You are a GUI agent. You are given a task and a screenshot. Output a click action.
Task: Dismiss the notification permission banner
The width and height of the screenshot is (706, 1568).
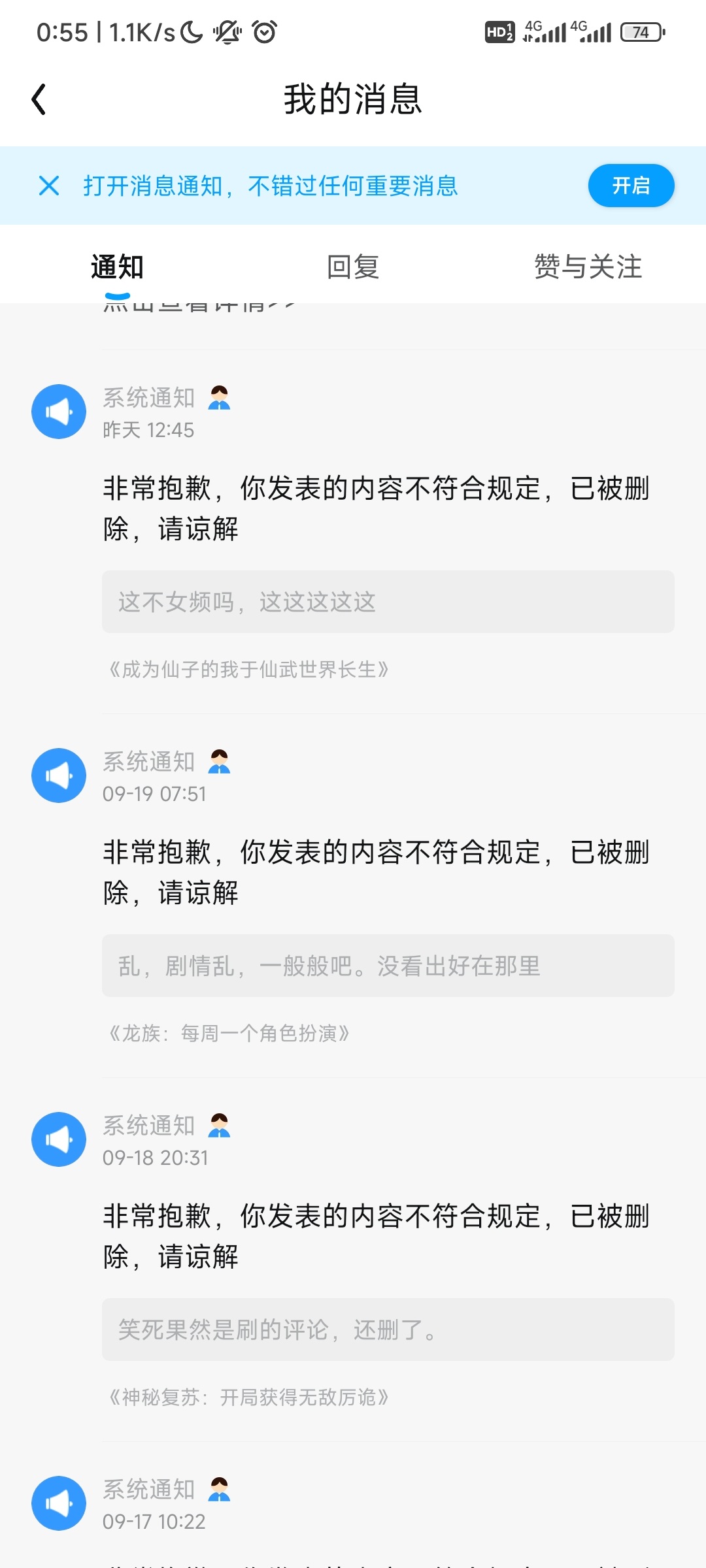point(49,186)
